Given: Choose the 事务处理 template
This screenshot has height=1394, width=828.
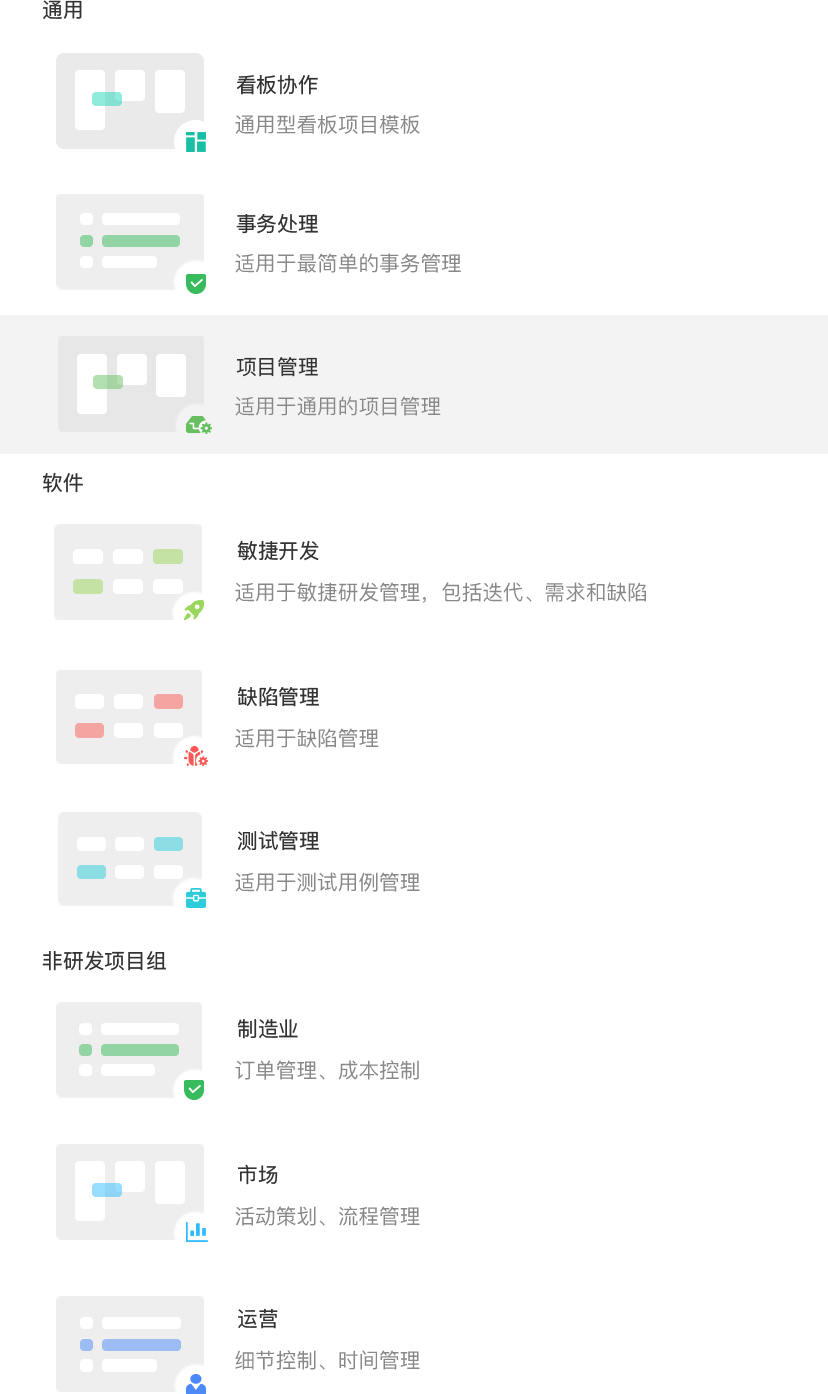Looking at the screenshot, I should pyautogui.click(x=277, y=225).
